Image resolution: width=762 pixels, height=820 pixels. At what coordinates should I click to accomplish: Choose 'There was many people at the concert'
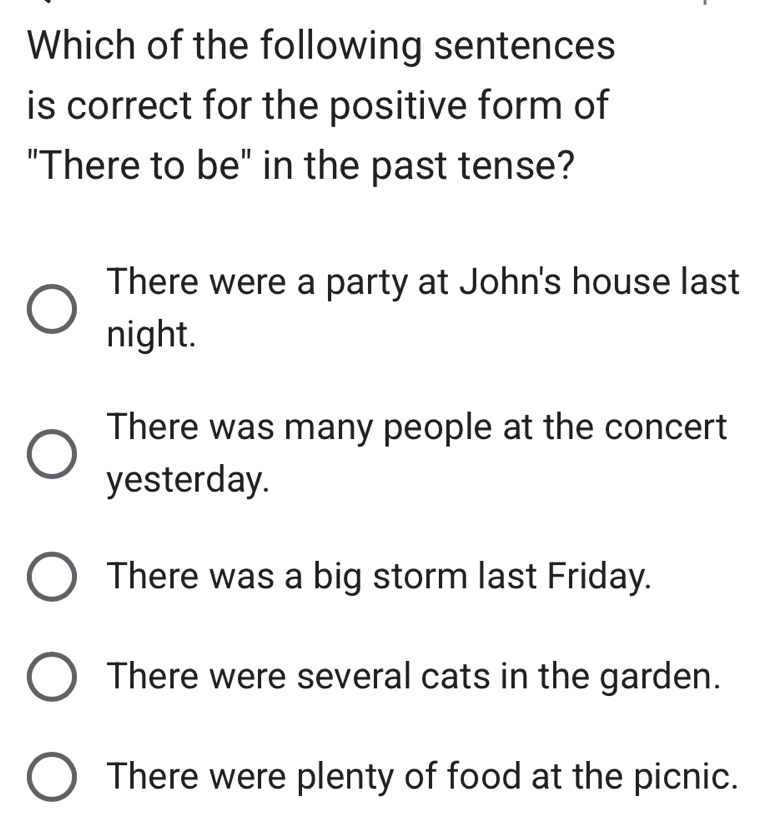pyautogui.click(x=50, y=456)
